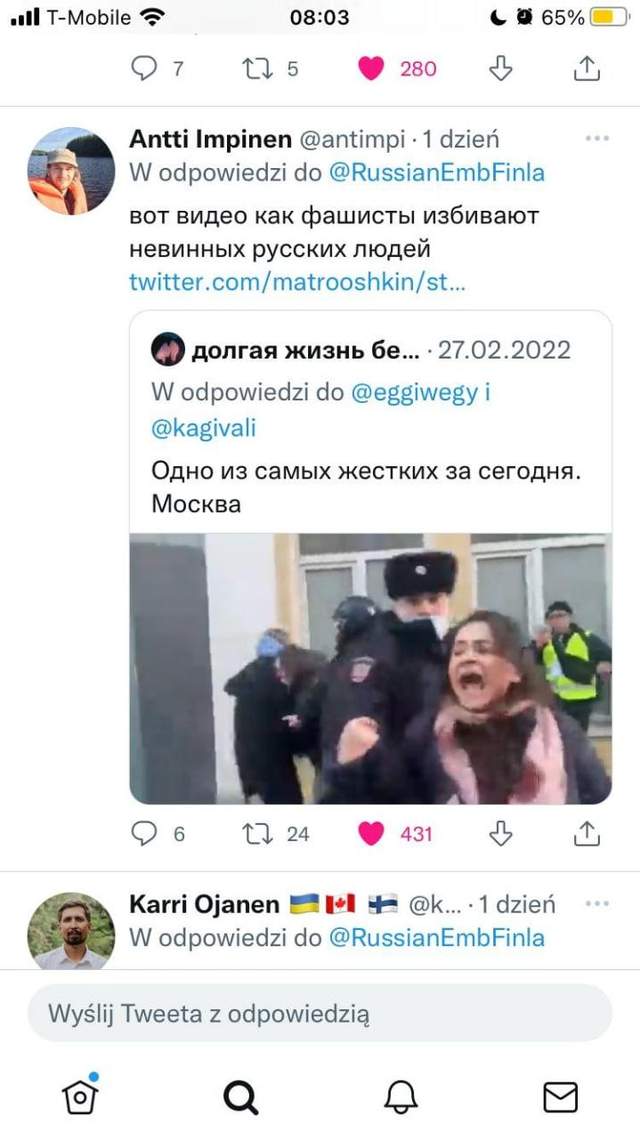Go to the Home tab
Image resolution: width=640 pixels, height=1139 pixels.
(x=80, y=1097)
